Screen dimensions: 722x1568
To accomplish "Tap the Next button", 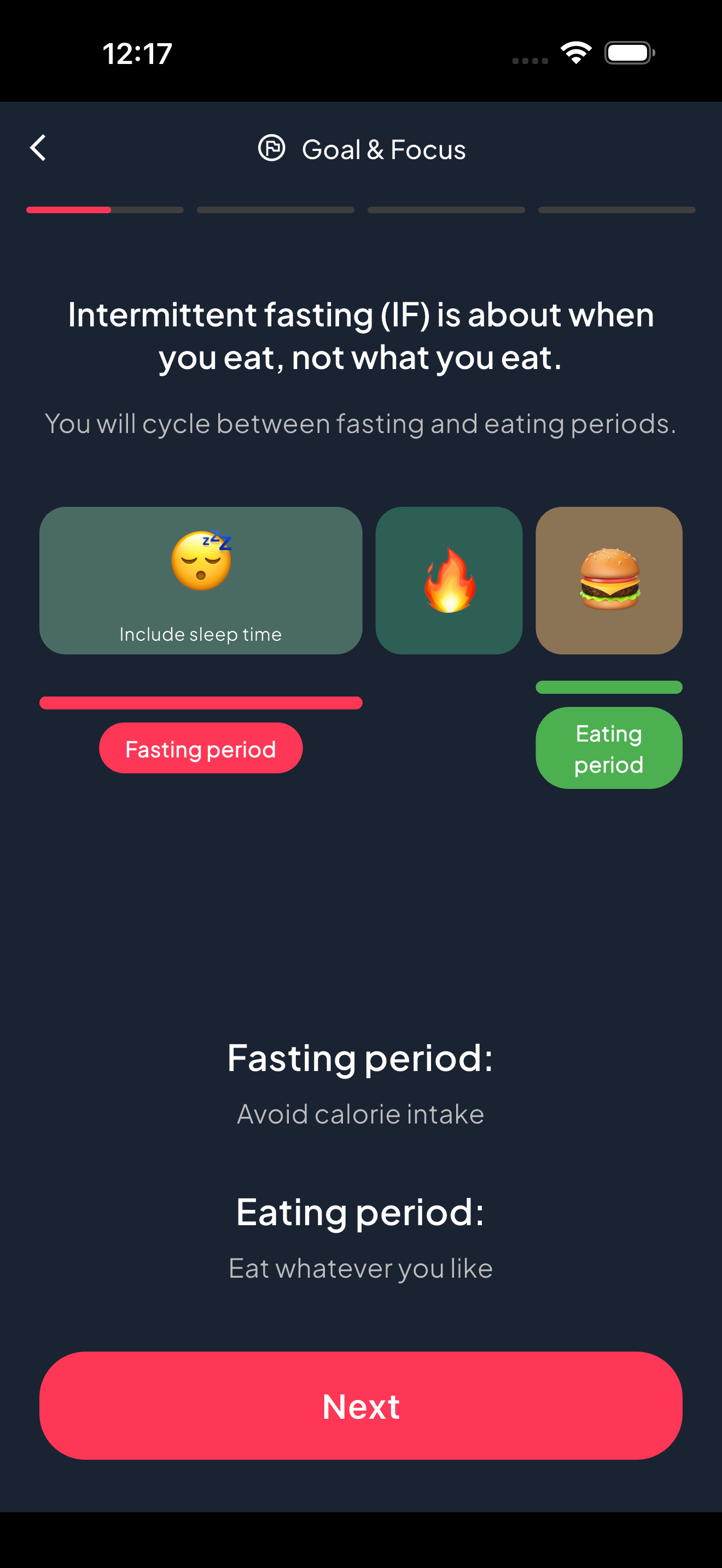I will point(360,1405).
